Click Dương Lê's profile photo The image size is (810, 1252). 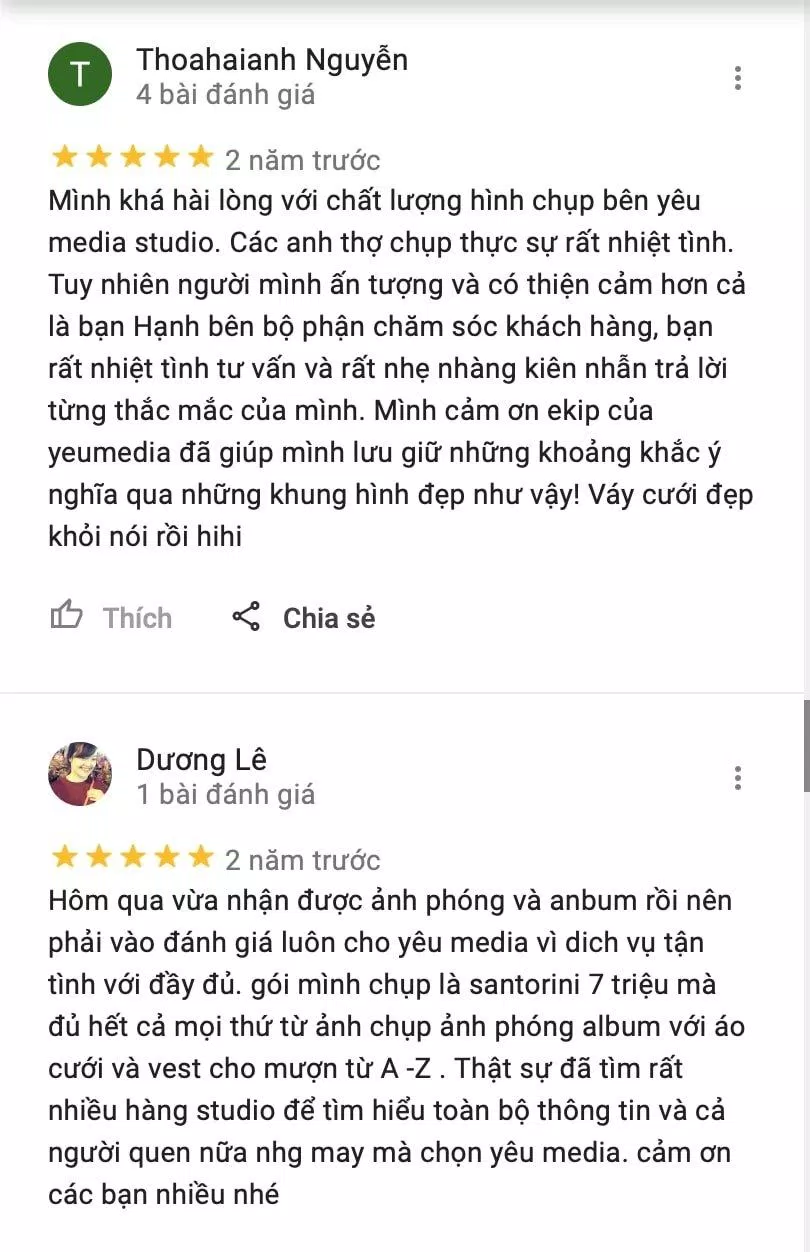point(80,773)
